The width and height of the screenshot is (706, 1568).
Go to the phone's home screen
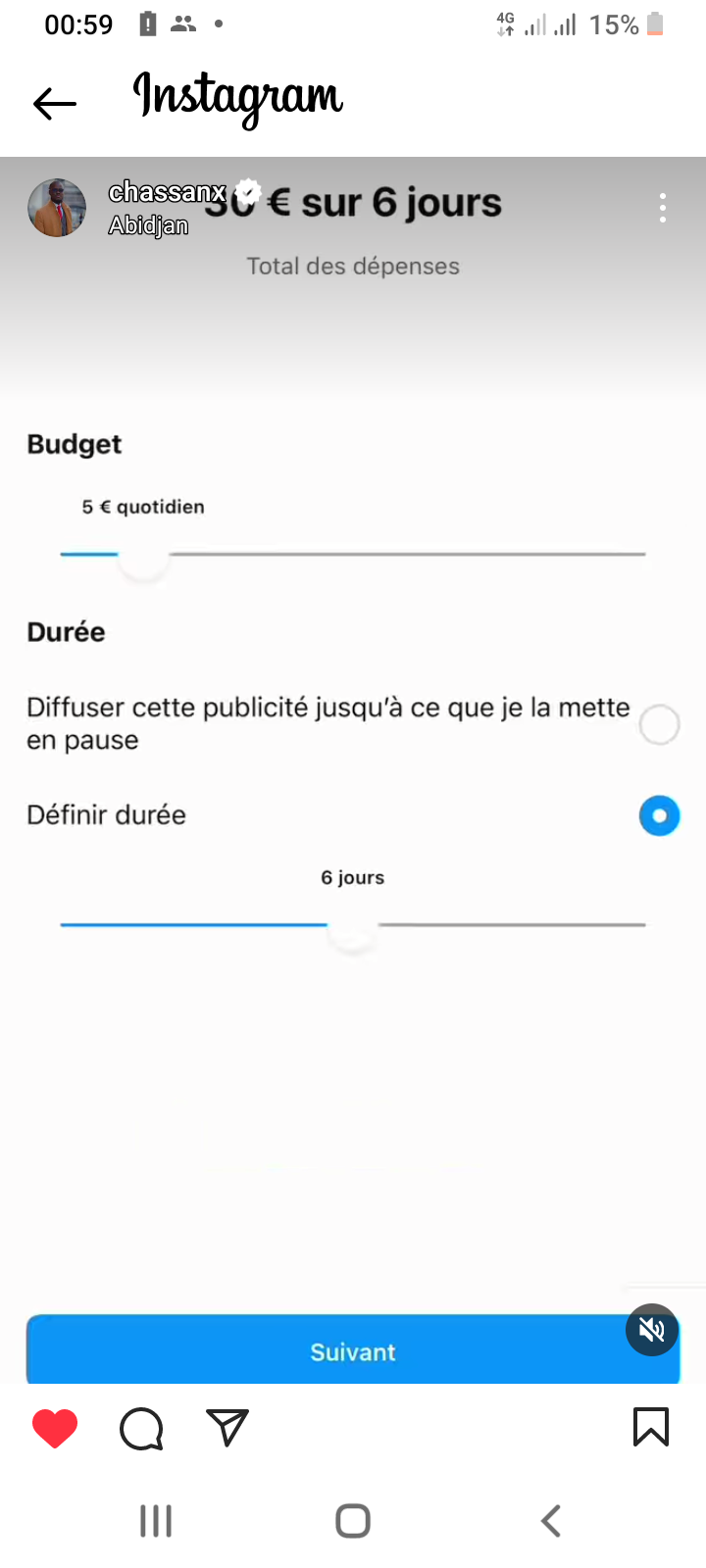click(353, 1521)
